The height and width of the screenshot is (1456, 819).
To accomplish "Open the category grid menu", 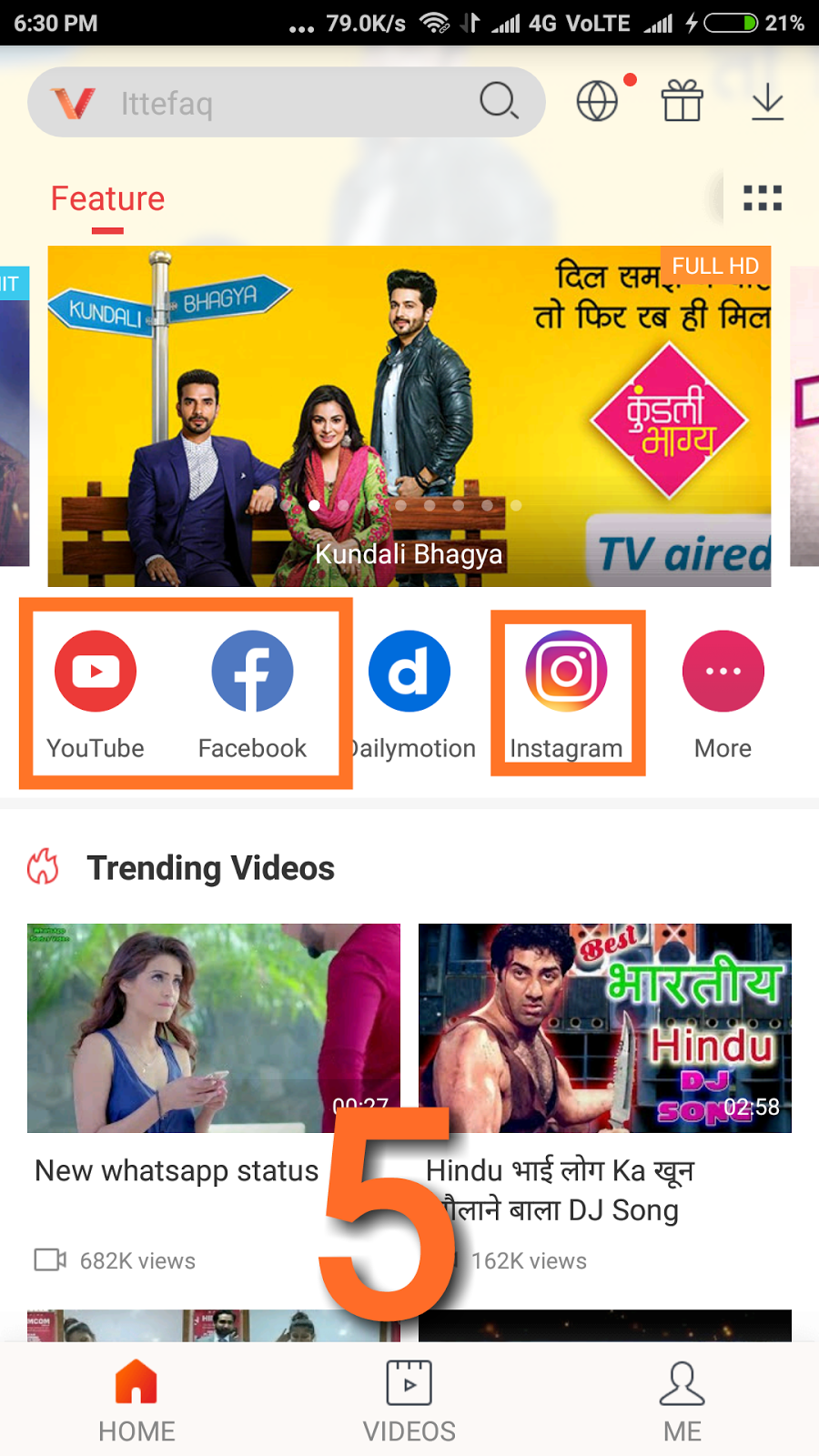I will [x=763, y=198].
